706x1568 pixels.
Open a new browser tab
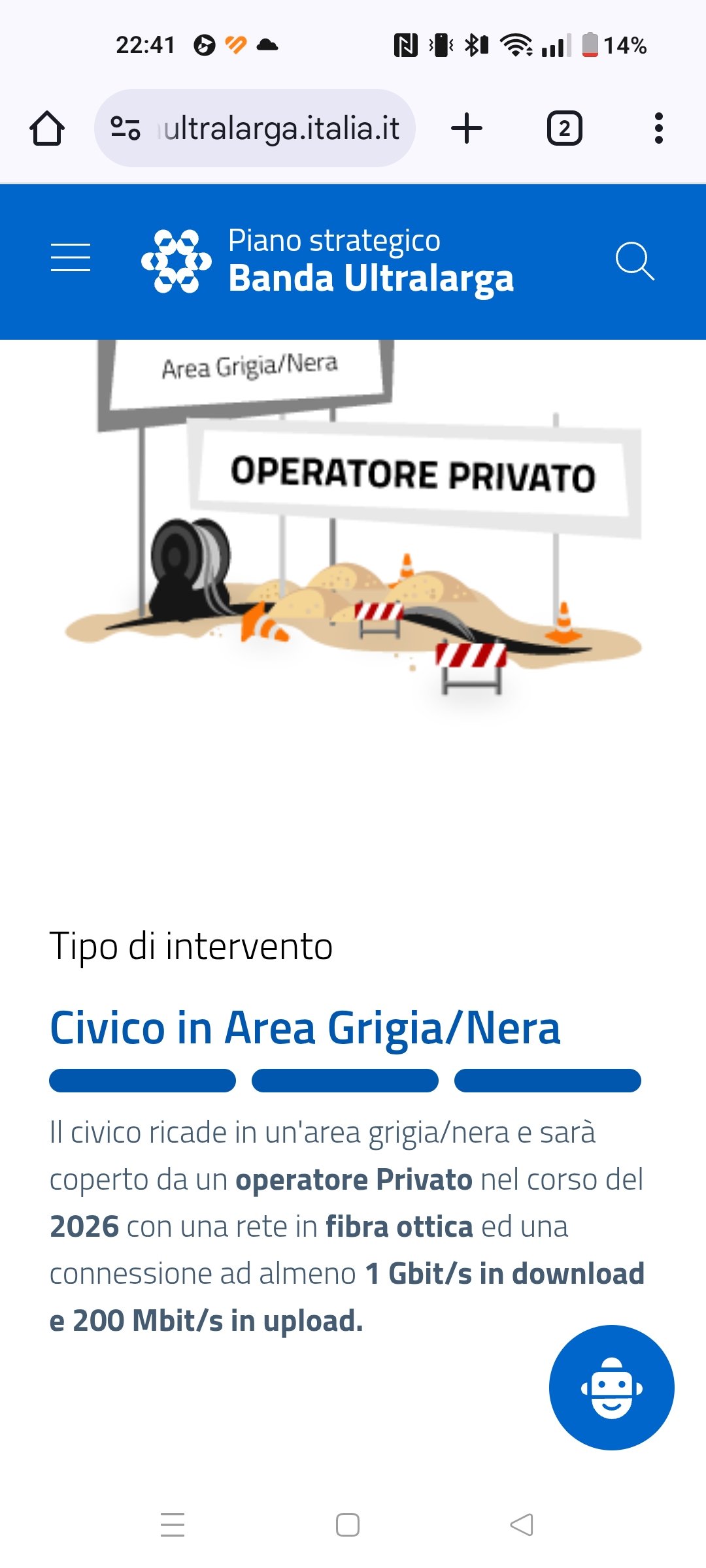click(467, 128)
